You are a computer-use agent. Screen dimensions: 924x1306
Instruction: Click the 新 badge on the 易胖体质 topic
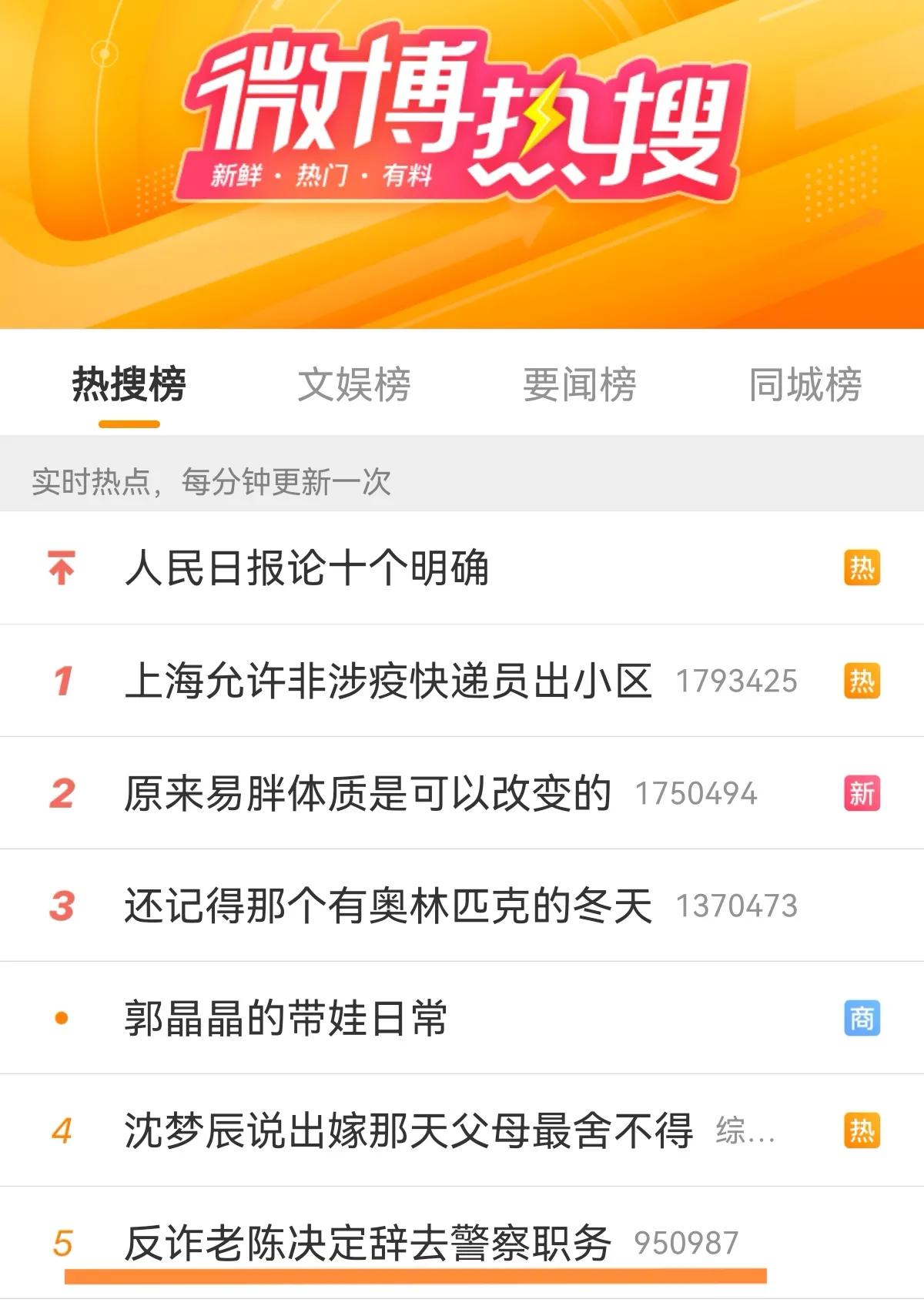862,792
